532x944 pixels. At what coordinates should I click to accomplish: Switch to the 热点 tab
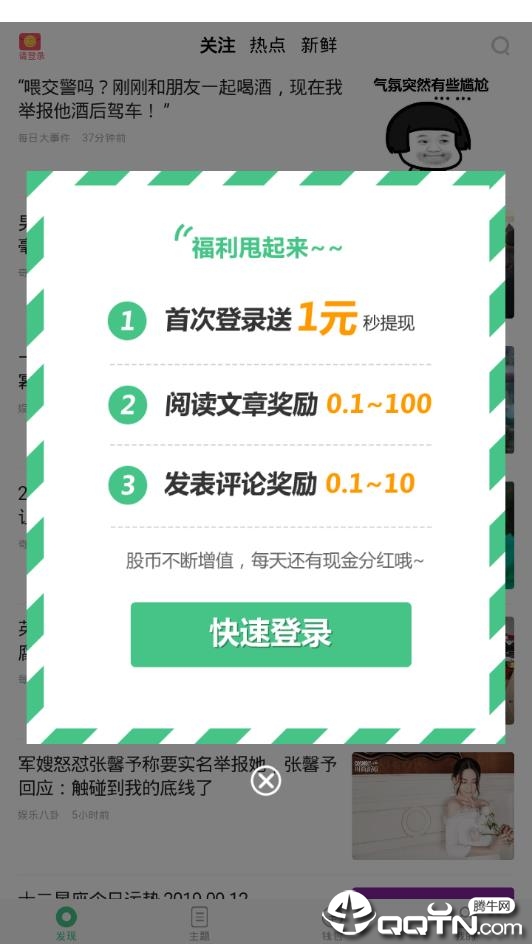268,46
